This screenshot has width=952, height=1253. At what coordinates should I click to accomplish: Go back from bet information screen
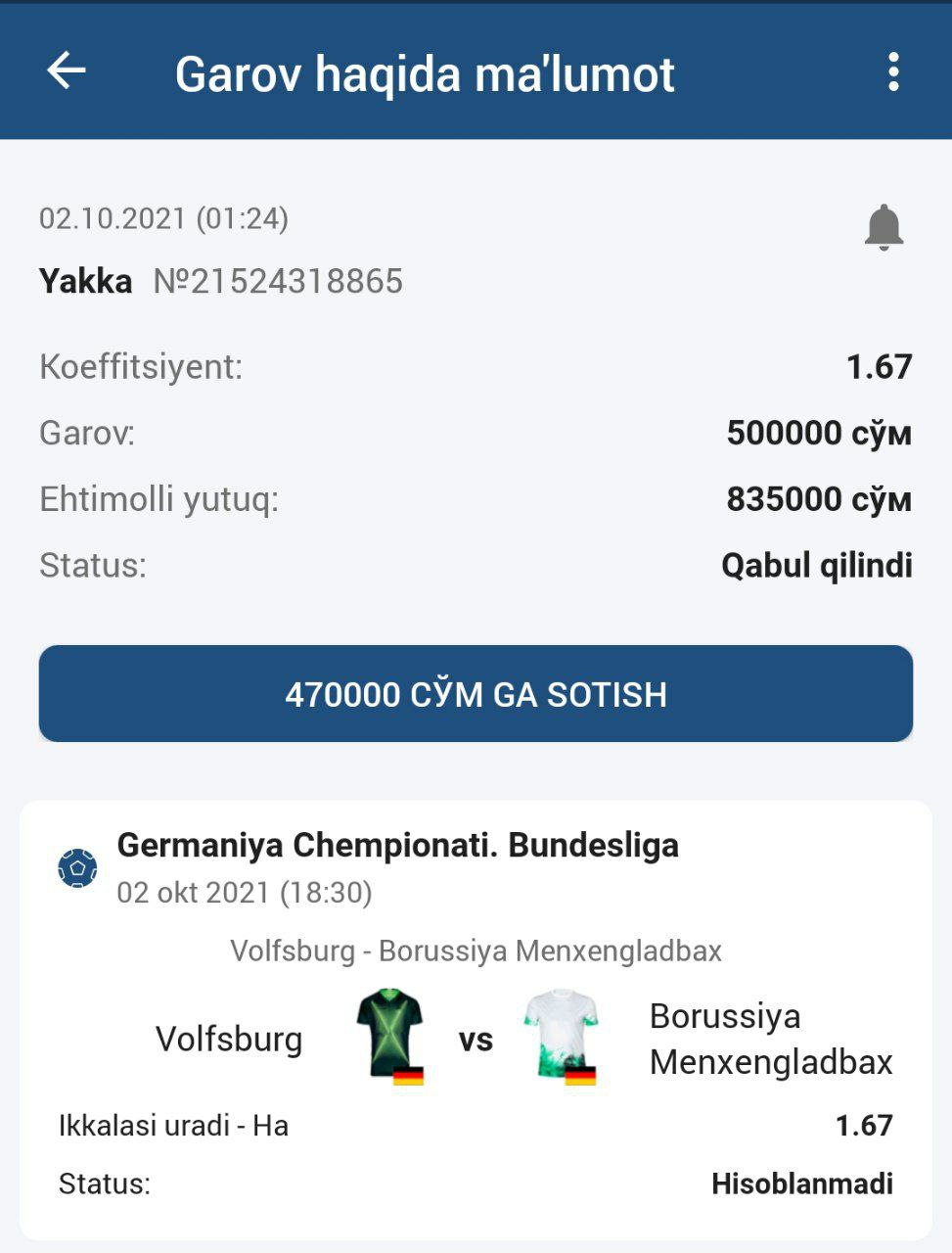67,71
